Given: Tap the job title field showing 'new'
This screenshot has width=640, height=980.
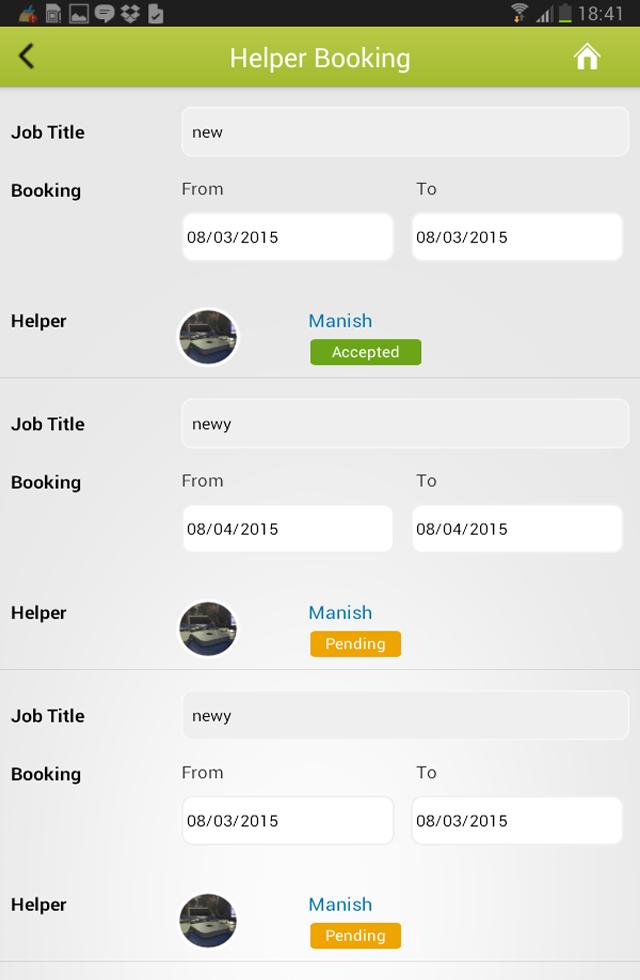Looking at the screenshot, I should pos(405,132).
